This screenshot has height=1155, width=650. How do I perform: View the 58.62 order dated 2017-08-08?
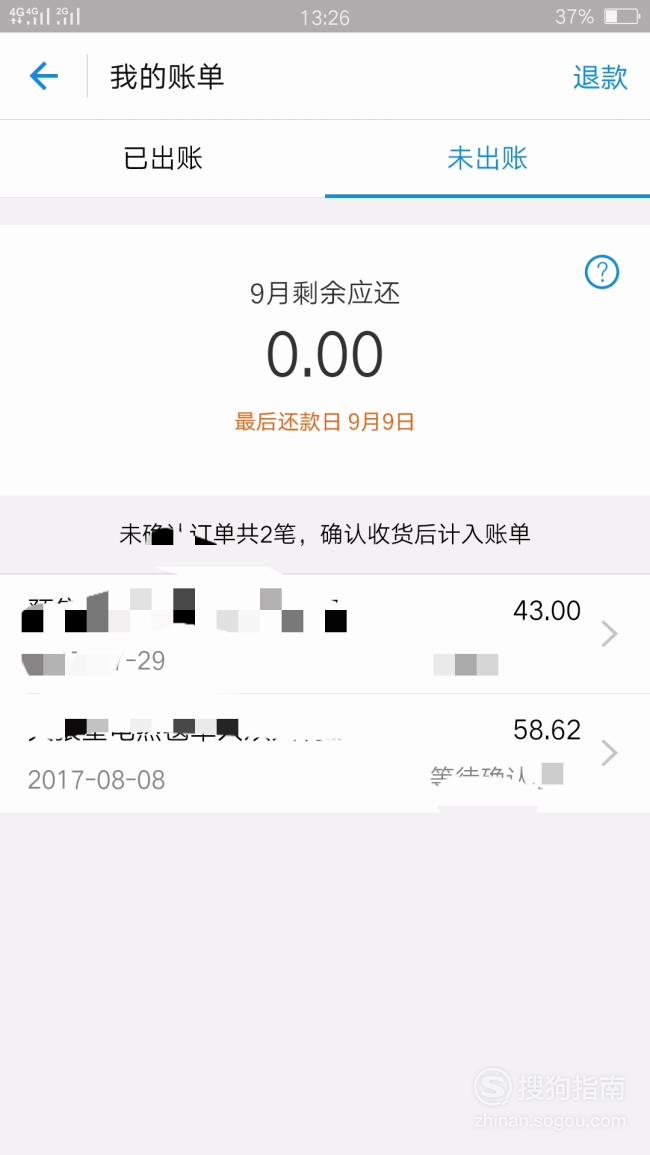click(x=325, y=754)
